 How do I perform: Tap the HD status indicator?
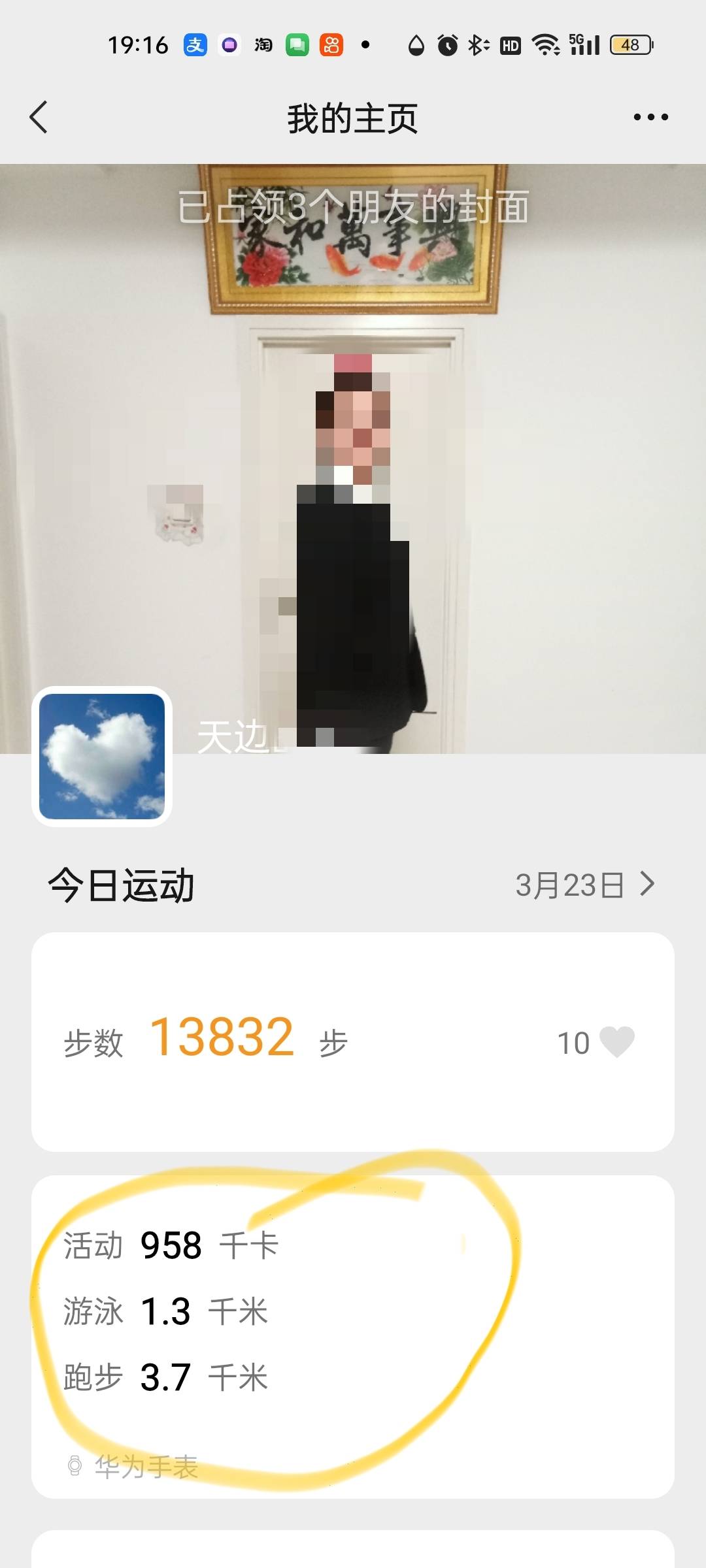pyautogui.click(x=509, y=44)
